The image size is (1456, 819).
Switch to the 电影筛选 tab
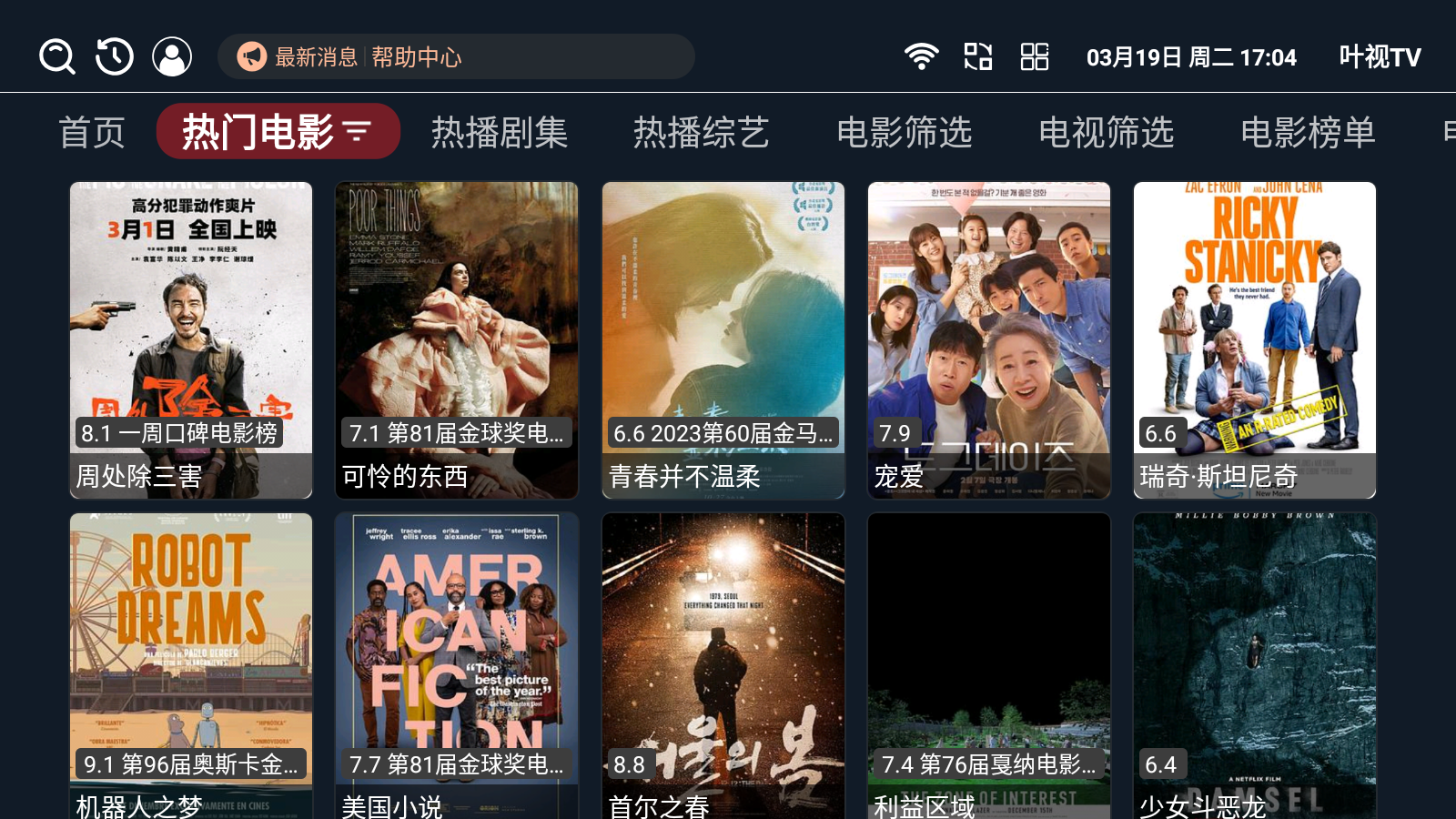[904, 132]
